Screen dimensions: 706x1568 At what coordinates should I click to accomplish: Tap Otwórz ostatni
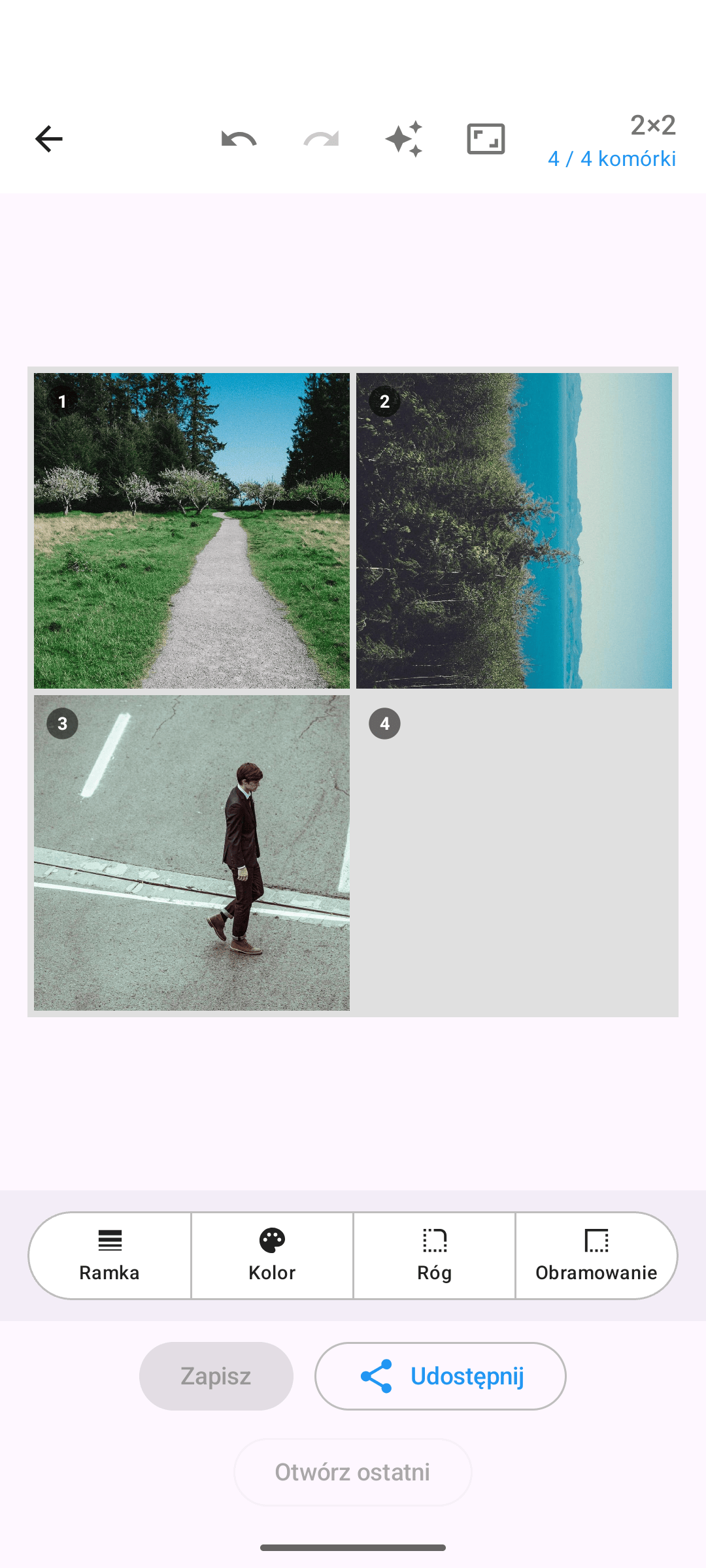(x=353, y=1472)
